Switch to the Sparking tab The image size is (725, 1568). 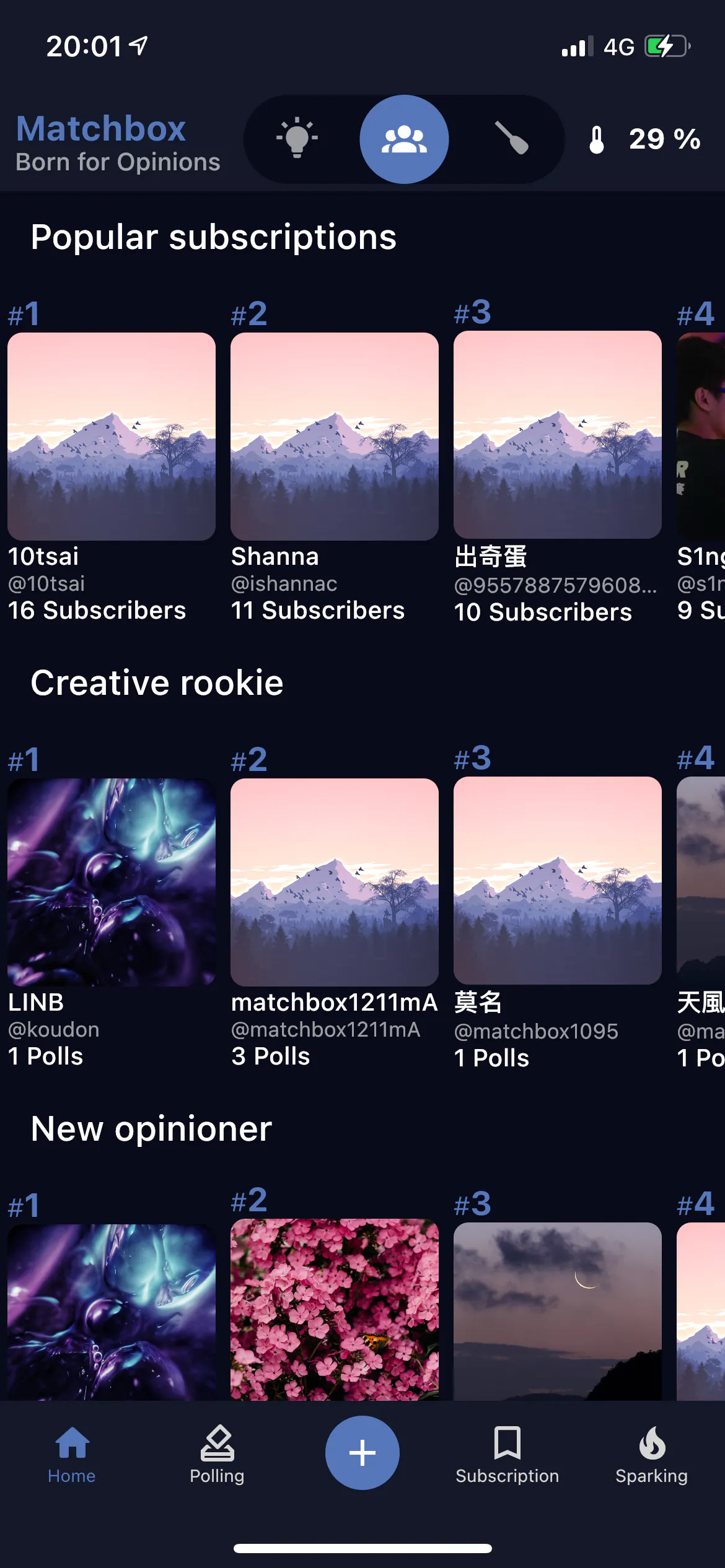pyautogui.click(x=652, y=1454)
